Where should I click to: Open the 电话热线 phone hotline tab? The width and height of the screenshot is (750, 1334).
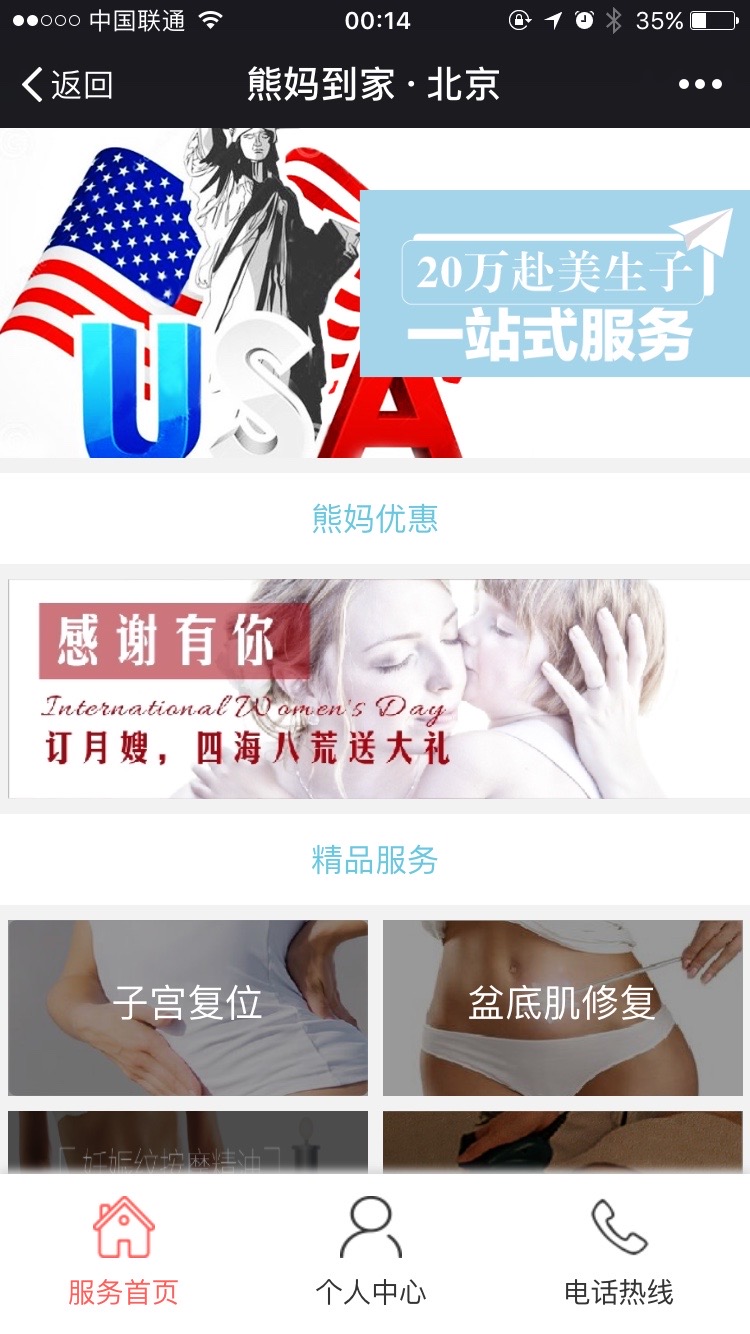click(619, 1252)
